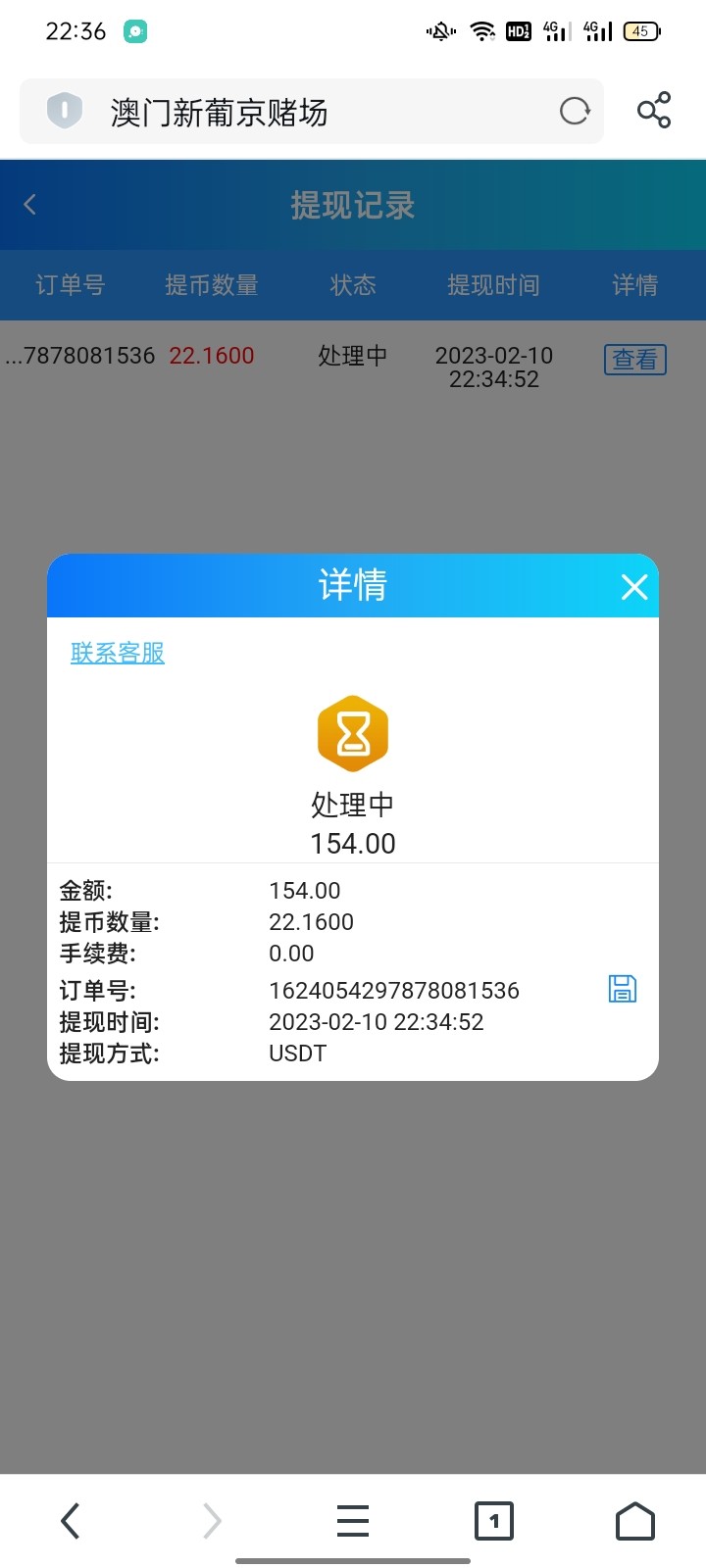Close the 详情 dialog
The height and width of the screenshot is (1568, 706).
[634, 587]
